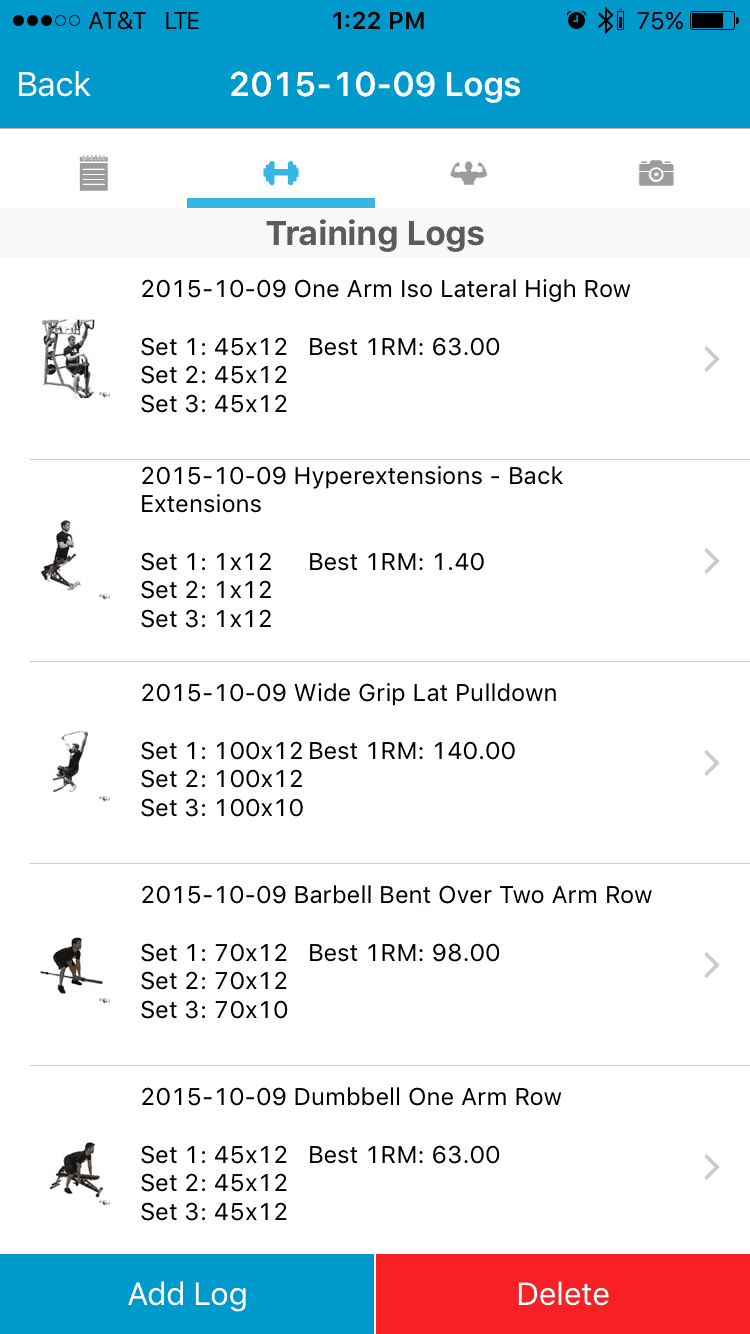Switch to the notes tab
Screen dimensions: 750x1334
[x=94, y=173]
